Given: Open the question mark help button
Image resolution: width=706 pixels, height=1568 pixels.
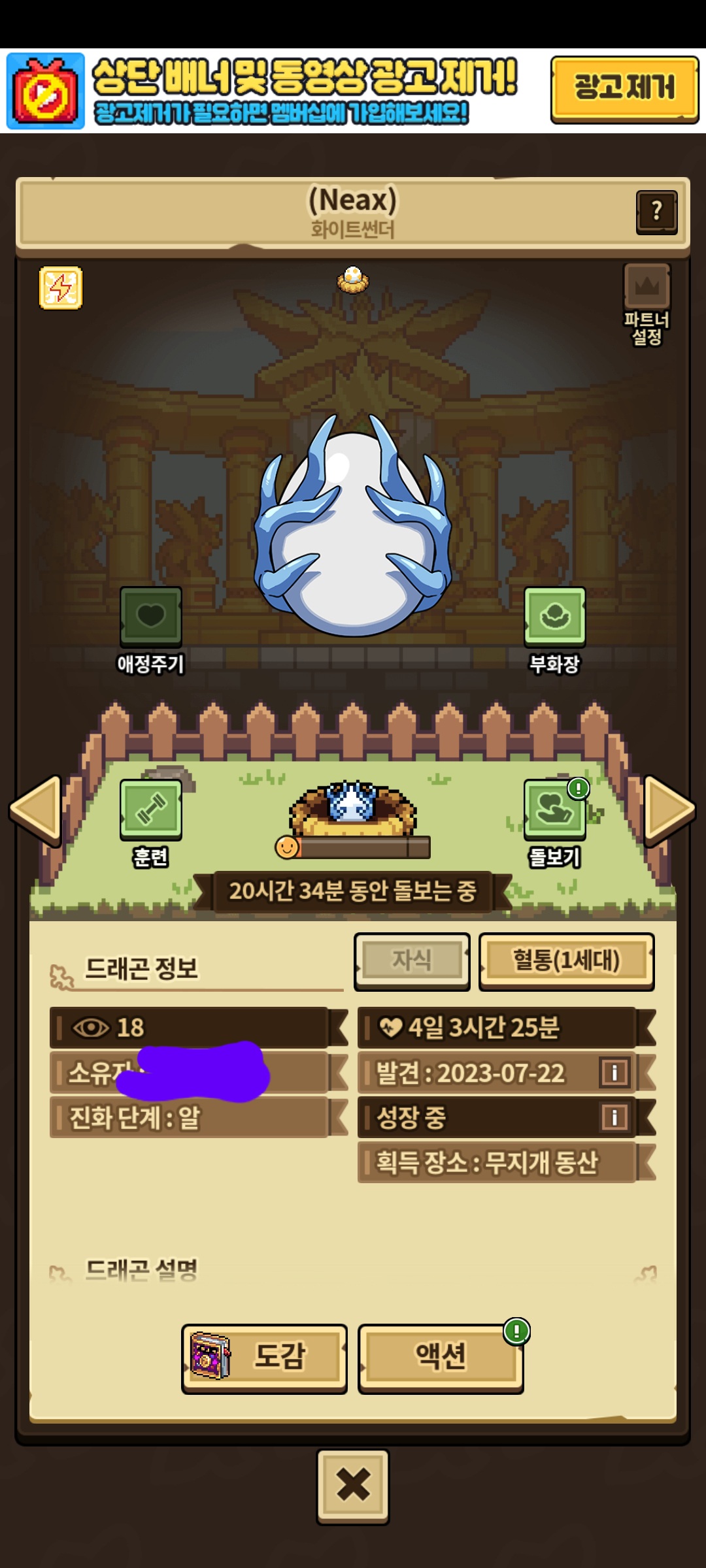Looking at the screenshot, I should (656, 212).
